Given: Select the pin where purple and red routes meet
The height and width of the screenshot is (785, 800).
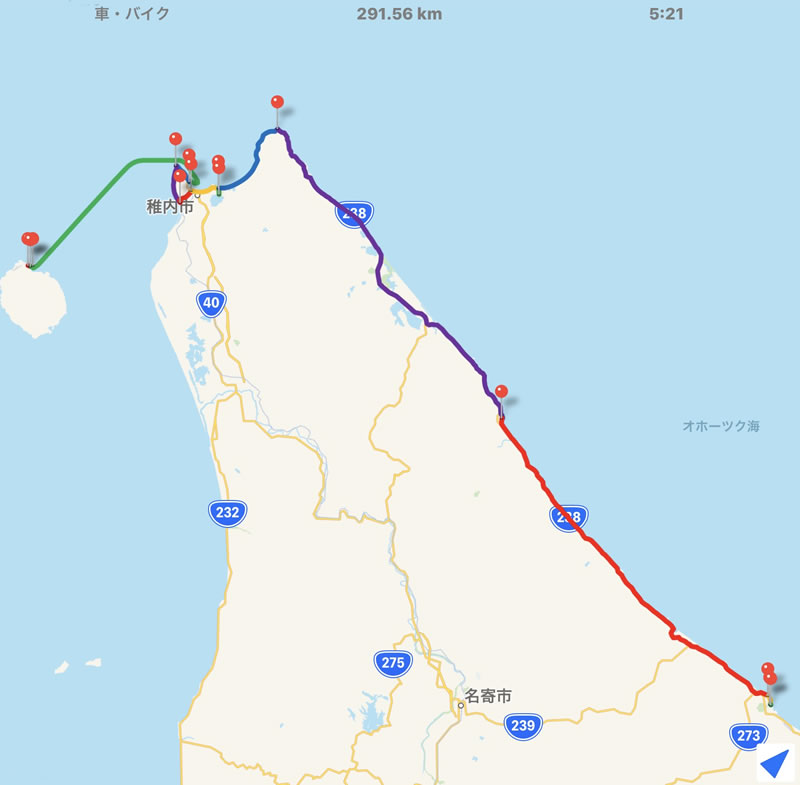Looking at the screenshot, I should tap(501, 393).
